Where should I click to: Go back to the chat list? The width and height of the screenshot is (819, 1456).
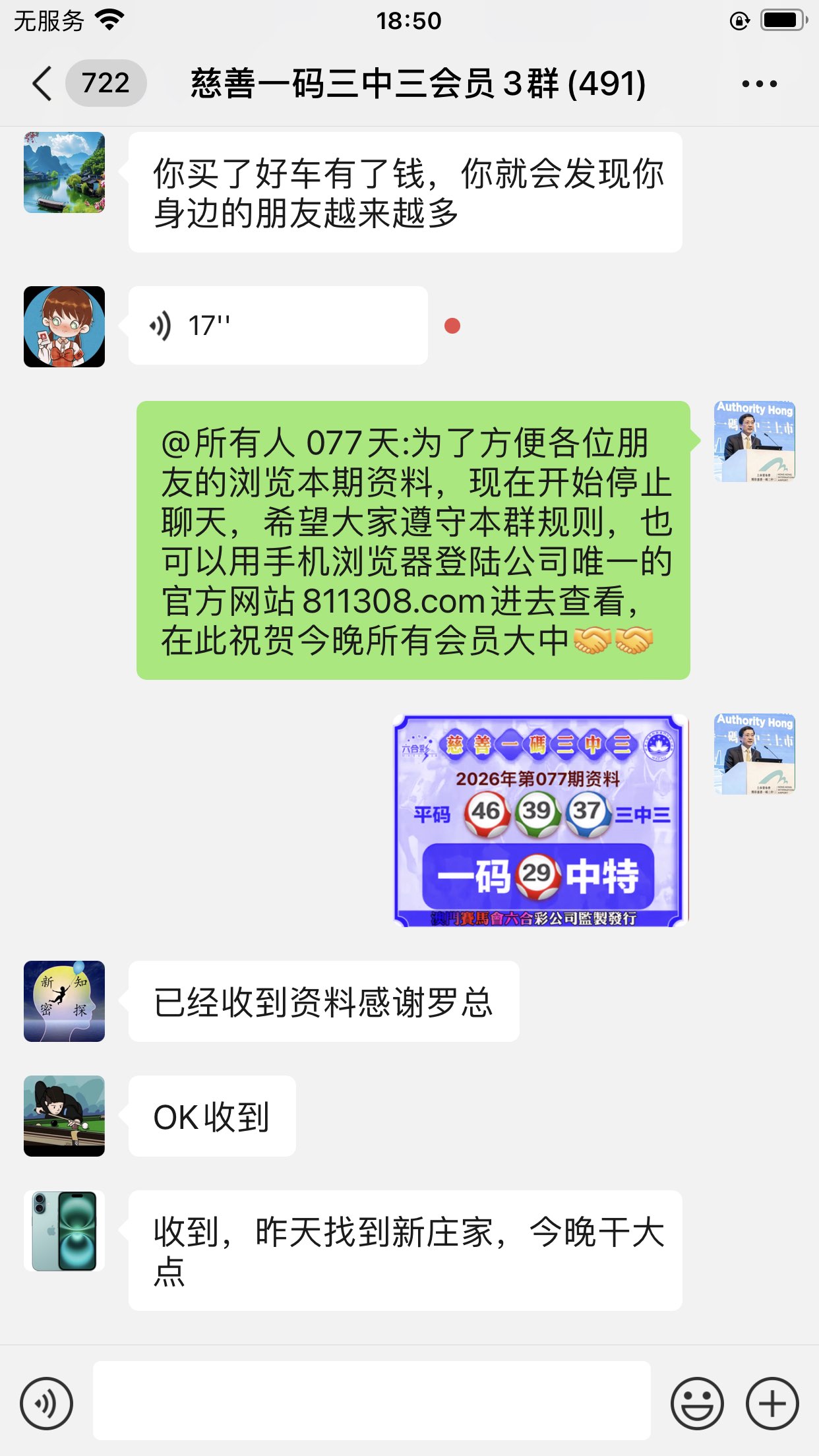pyautogui.click(x=42, y=84)
